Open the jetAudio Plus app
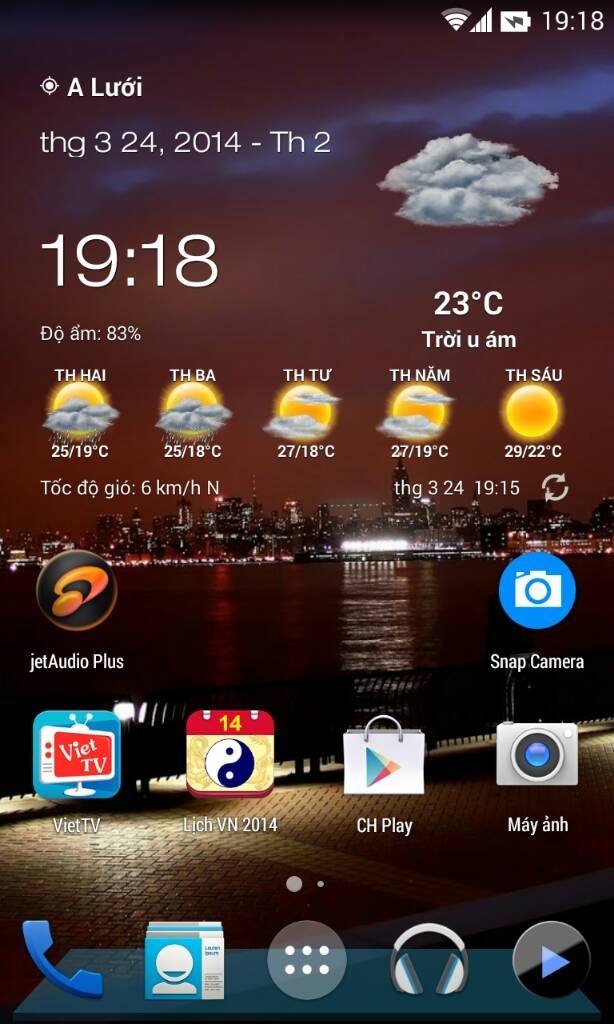Image resolution: width=614 pixels, height=1024 pixels. 77,591
